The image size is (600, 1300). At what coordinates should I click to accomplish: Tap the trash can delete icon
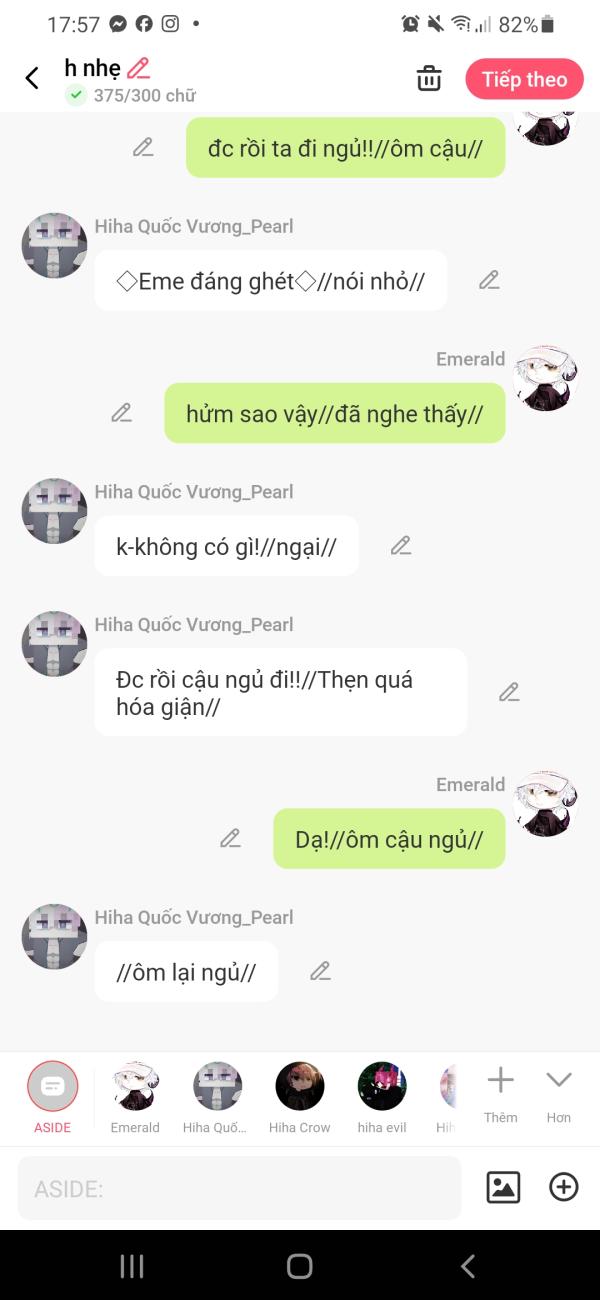429,78
